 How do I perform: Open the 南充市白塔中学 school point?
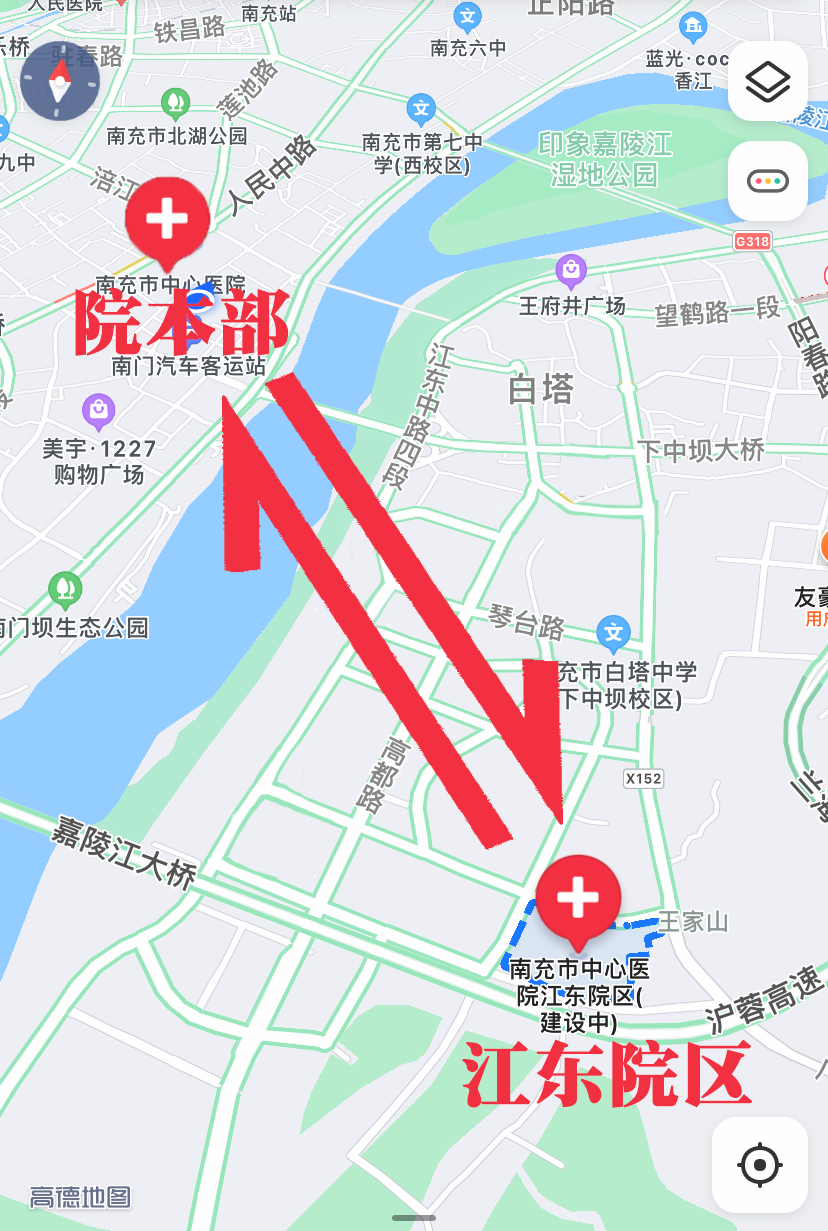613,633
